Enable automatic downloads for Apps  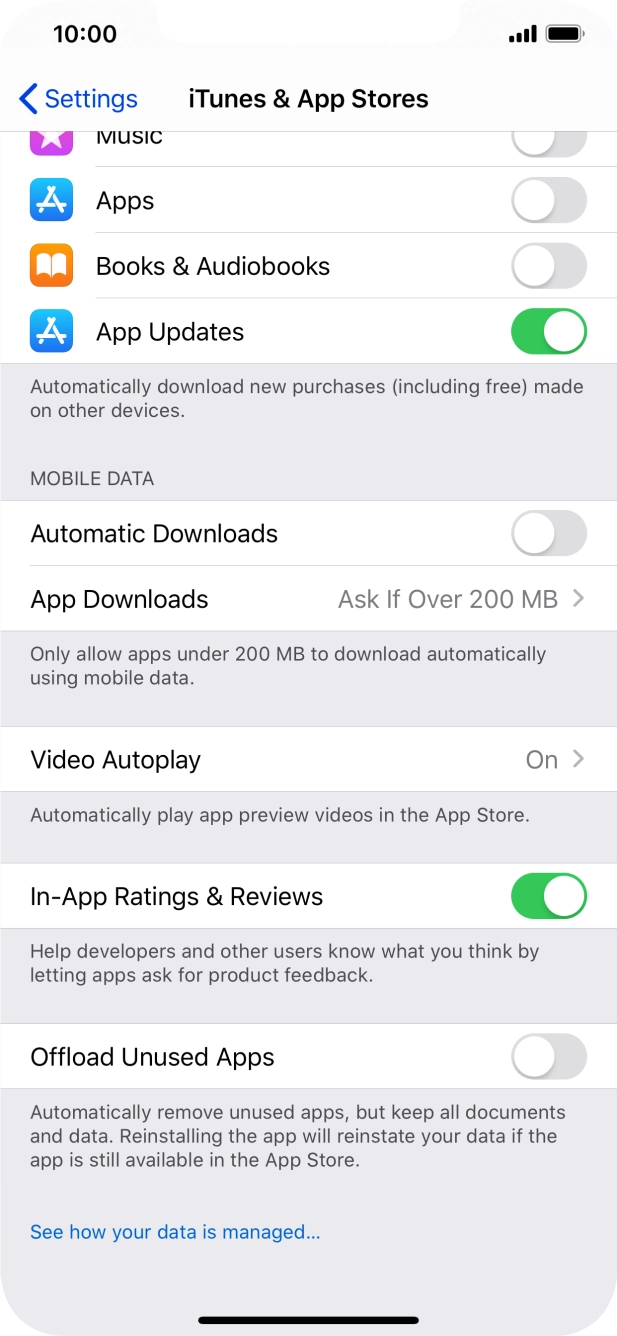(x=548, y=201)
